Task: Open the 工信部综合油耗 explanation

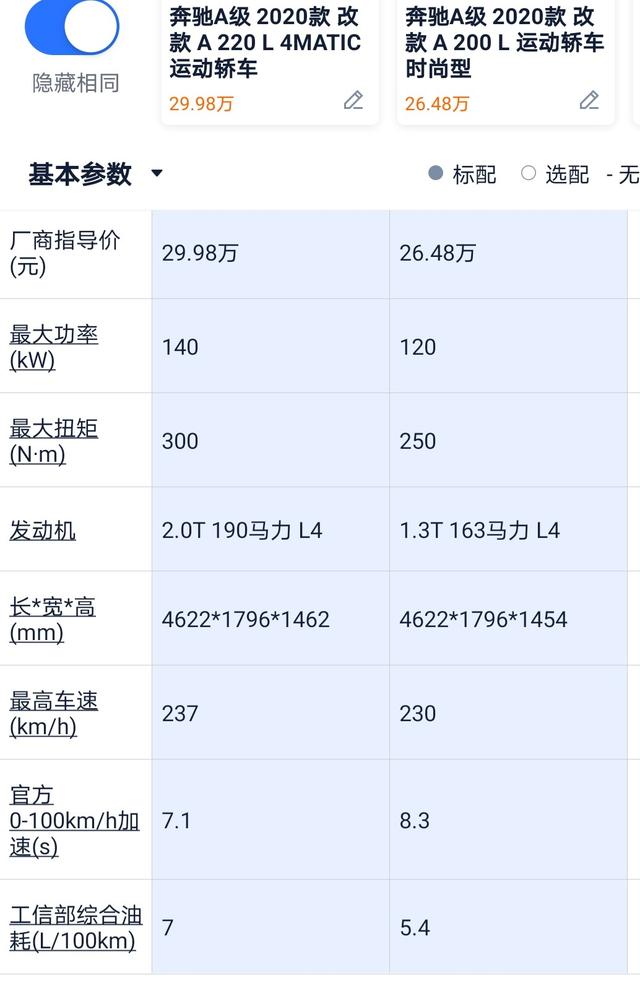Action: (x=74, y=927)
